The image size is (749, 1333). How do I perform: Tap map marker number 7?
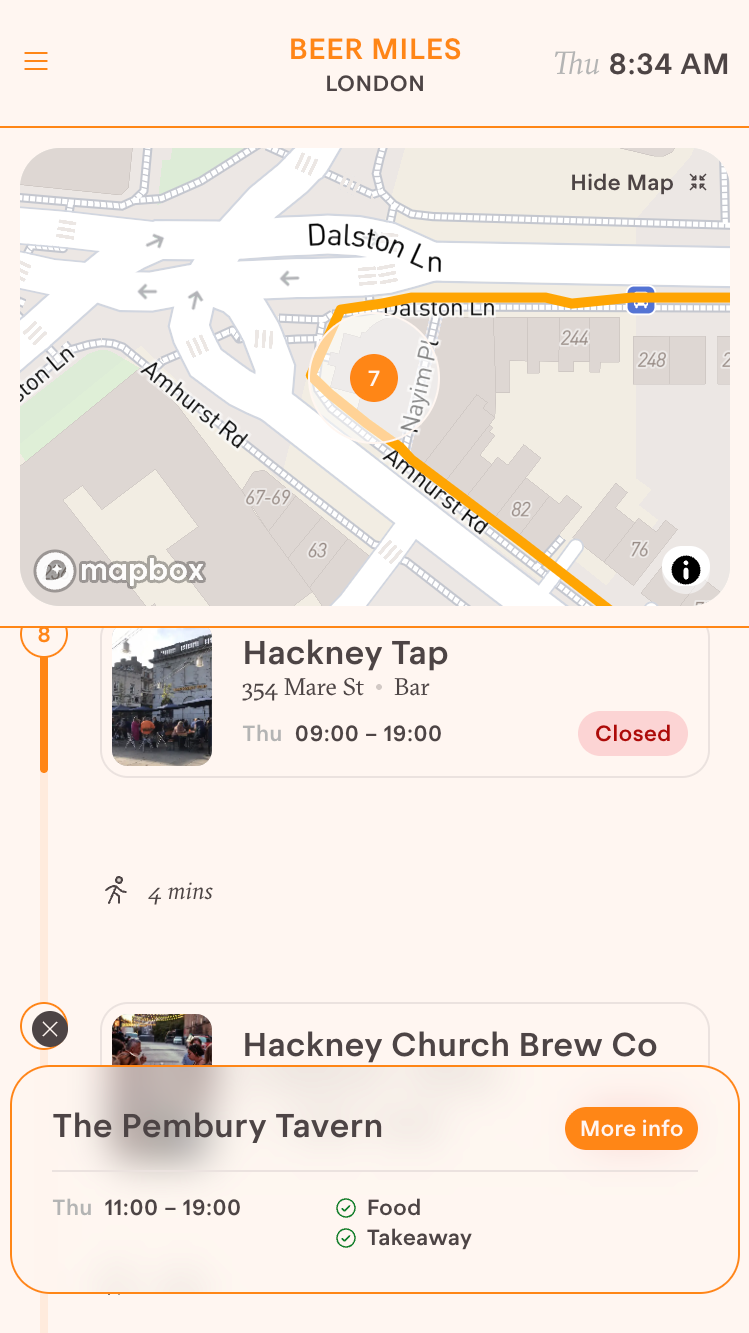[x=374, y=378]
